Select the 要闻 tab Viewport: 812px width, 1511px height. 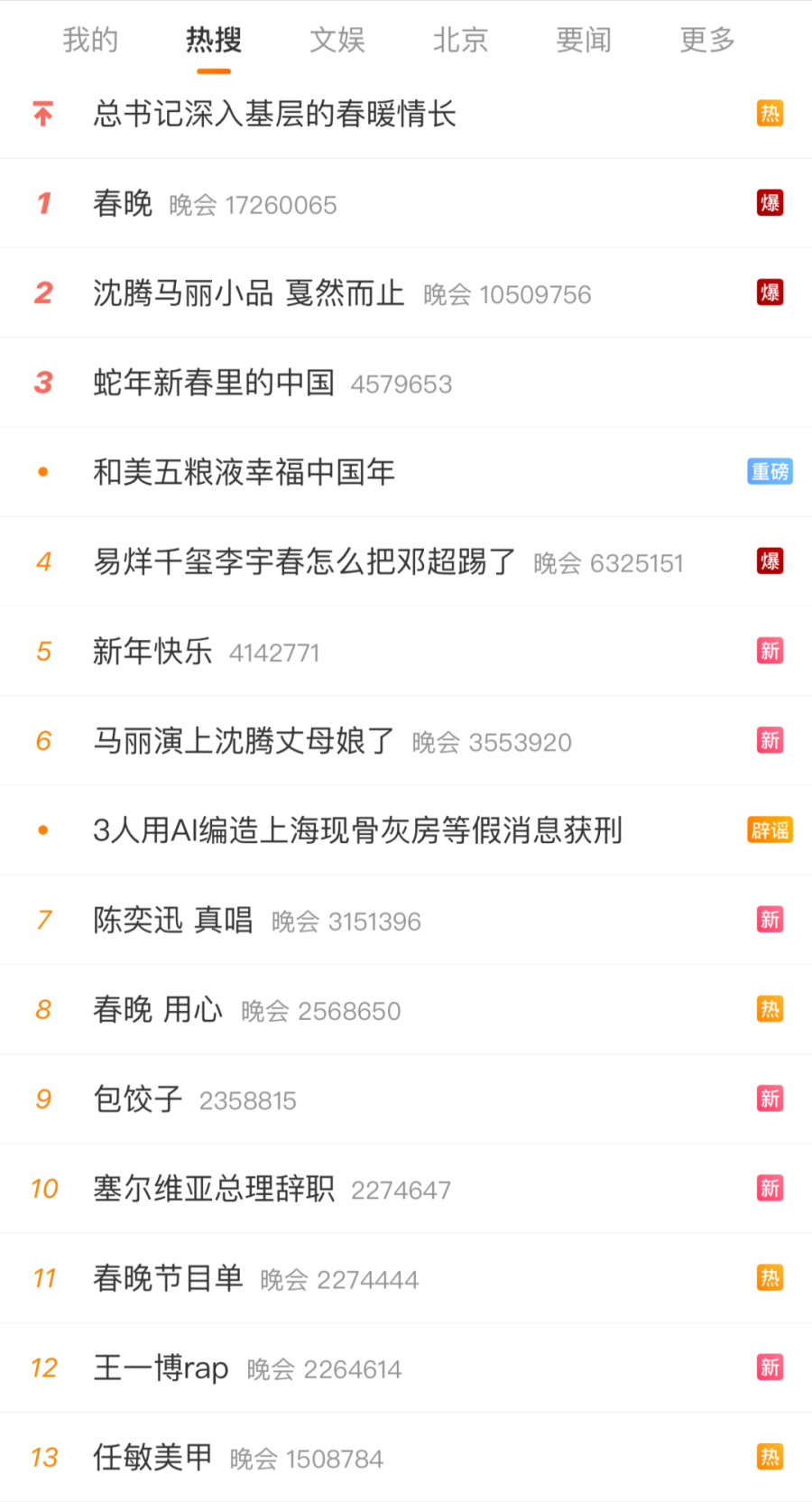[x=584, y=41]
